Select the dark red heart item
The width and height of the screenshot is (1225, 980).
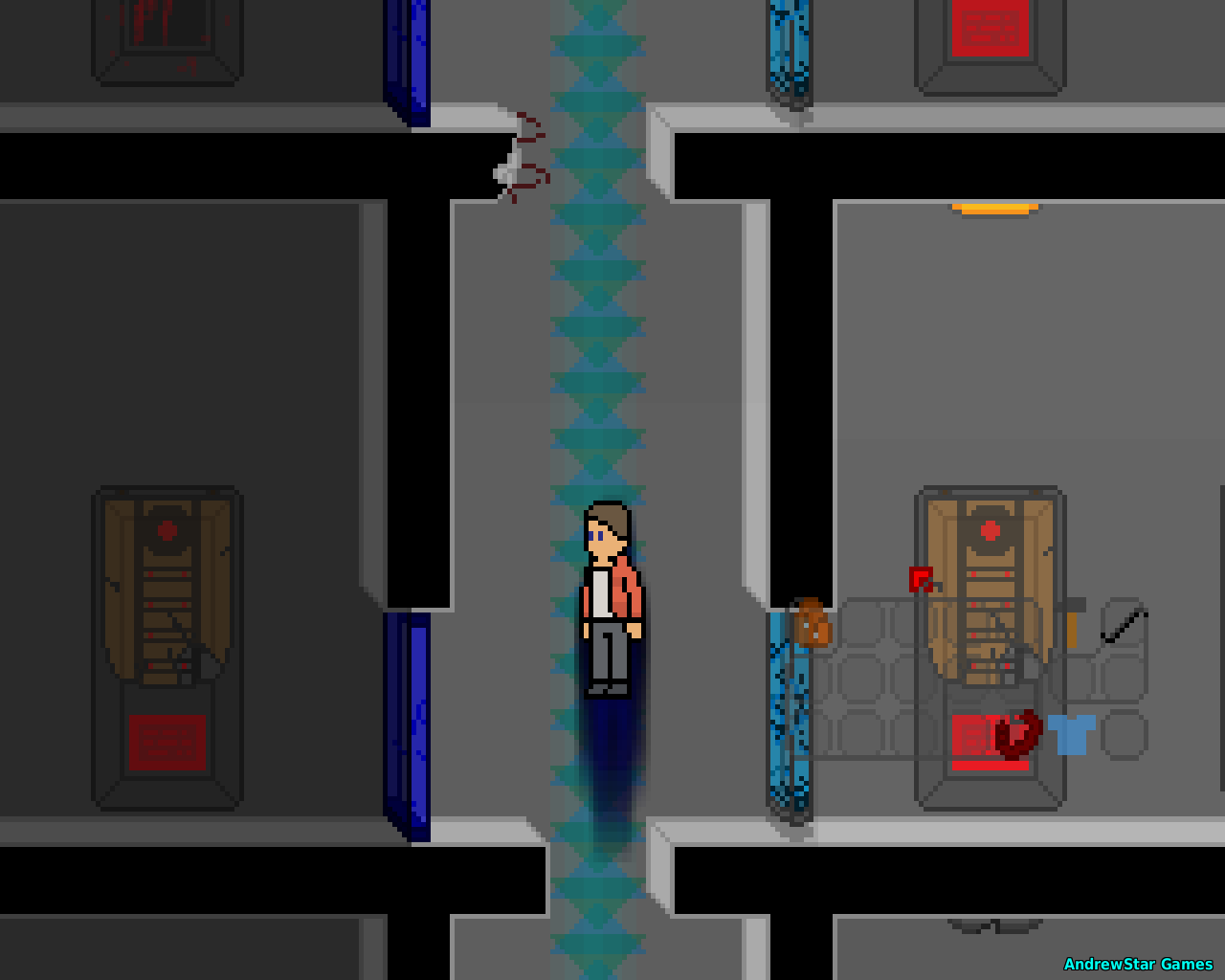[x=1017, y=734]
